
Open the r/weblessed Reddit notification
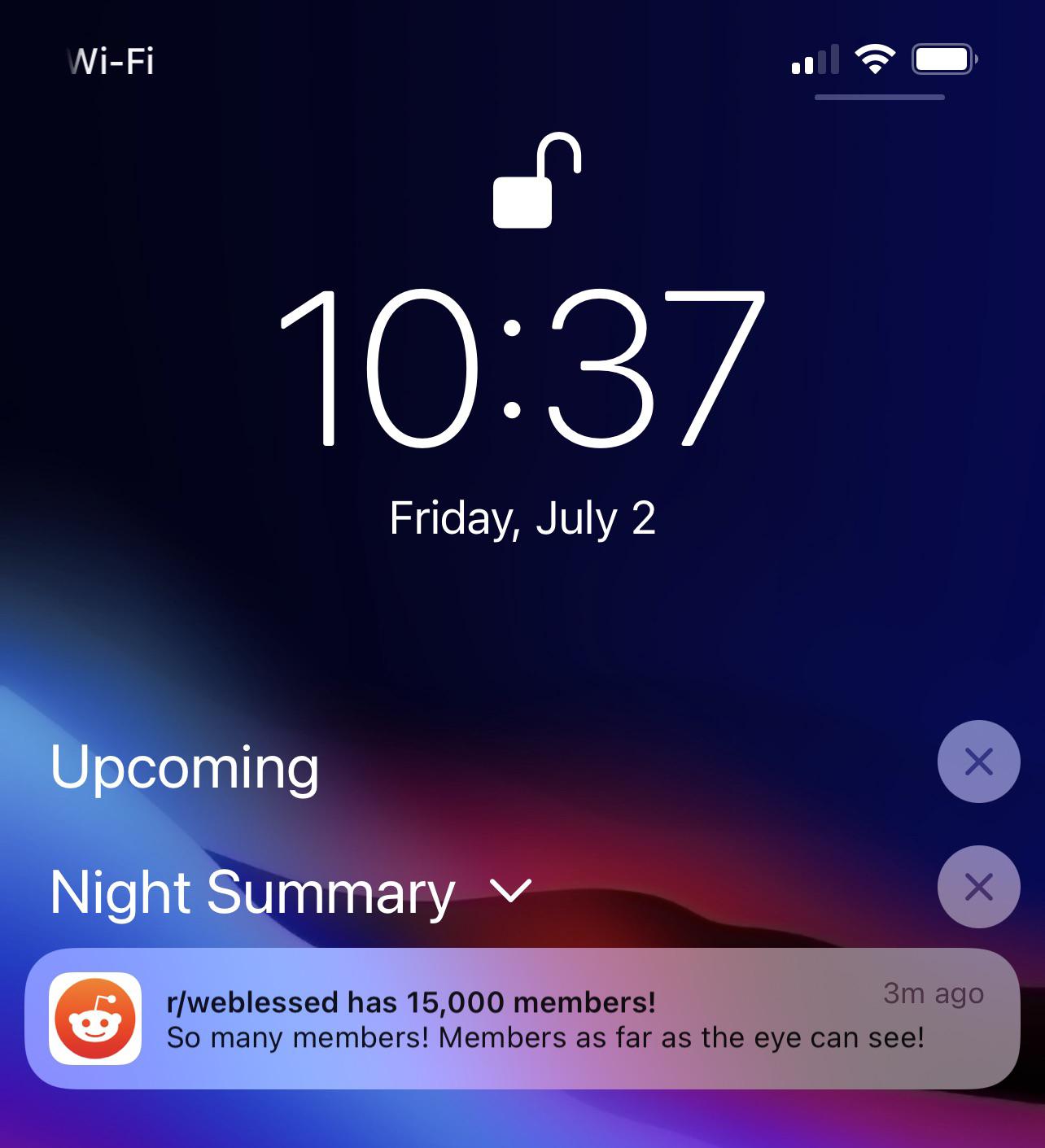(522, 1019)
